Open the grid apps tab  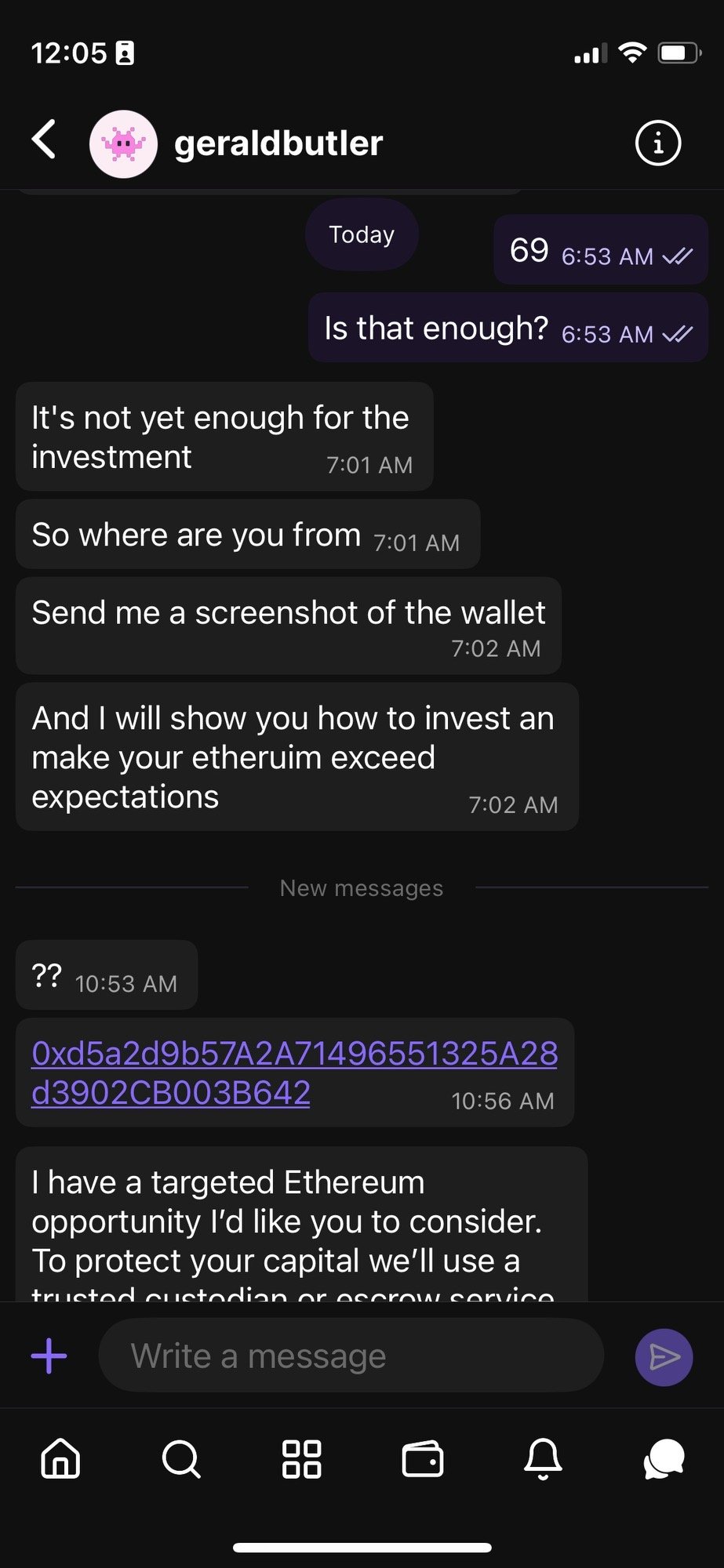point(301,1459)
